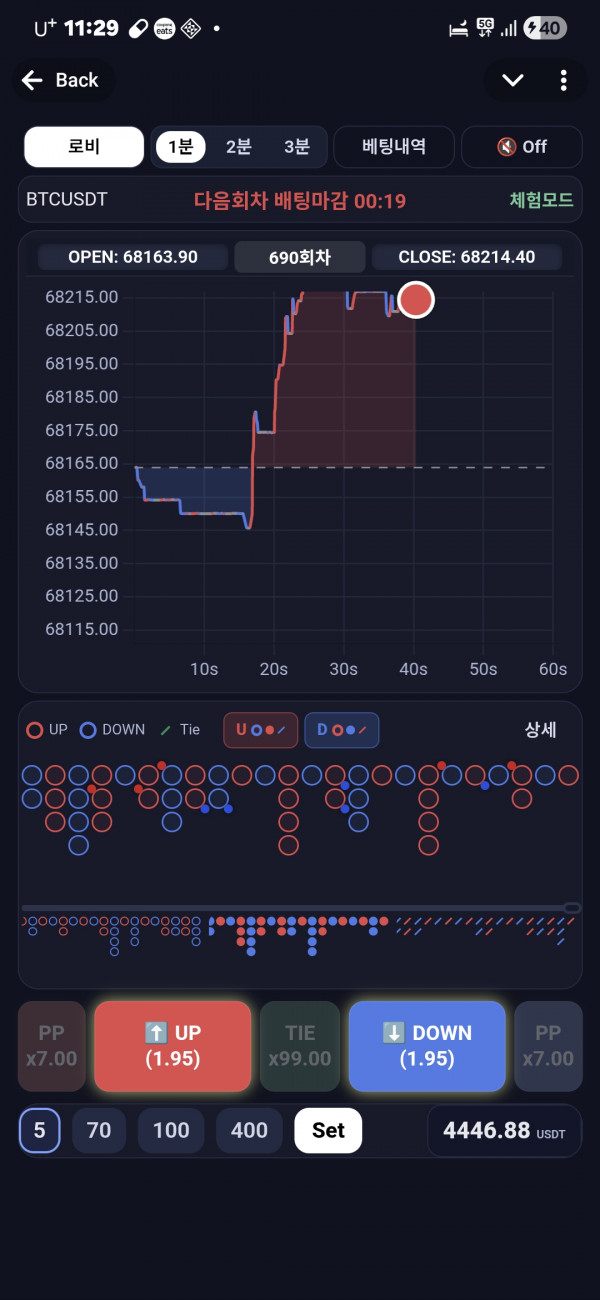Open 베팅내역 betting history

394,147
